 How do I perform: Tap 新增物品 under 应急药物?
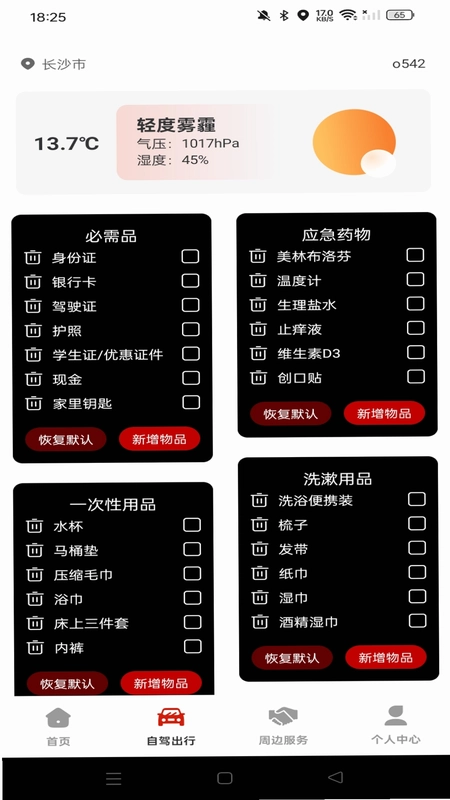[x=384, y=413]
